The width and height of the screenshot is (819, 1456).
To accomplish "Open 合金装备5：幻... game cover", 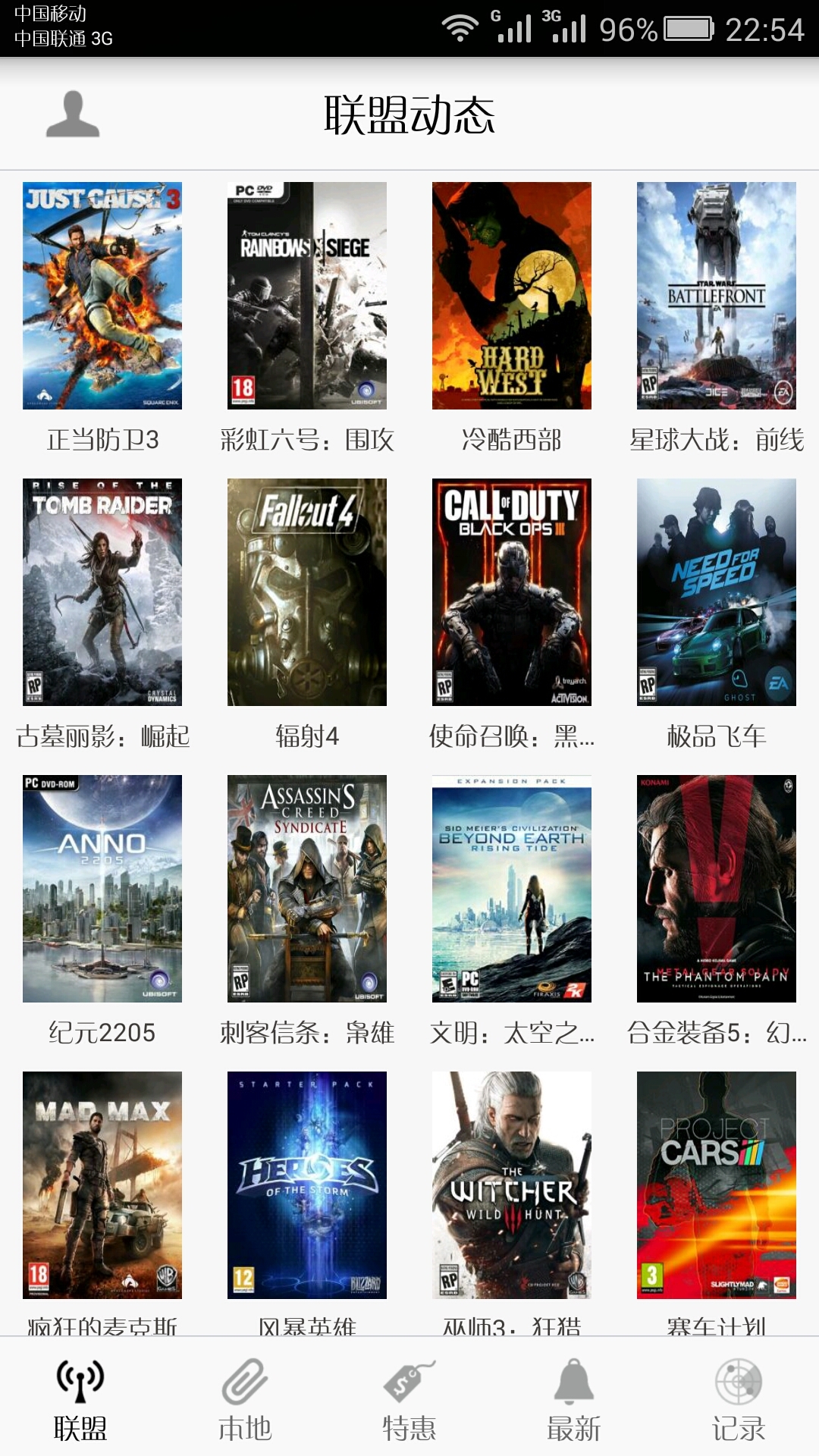I will tap(717, 888).
